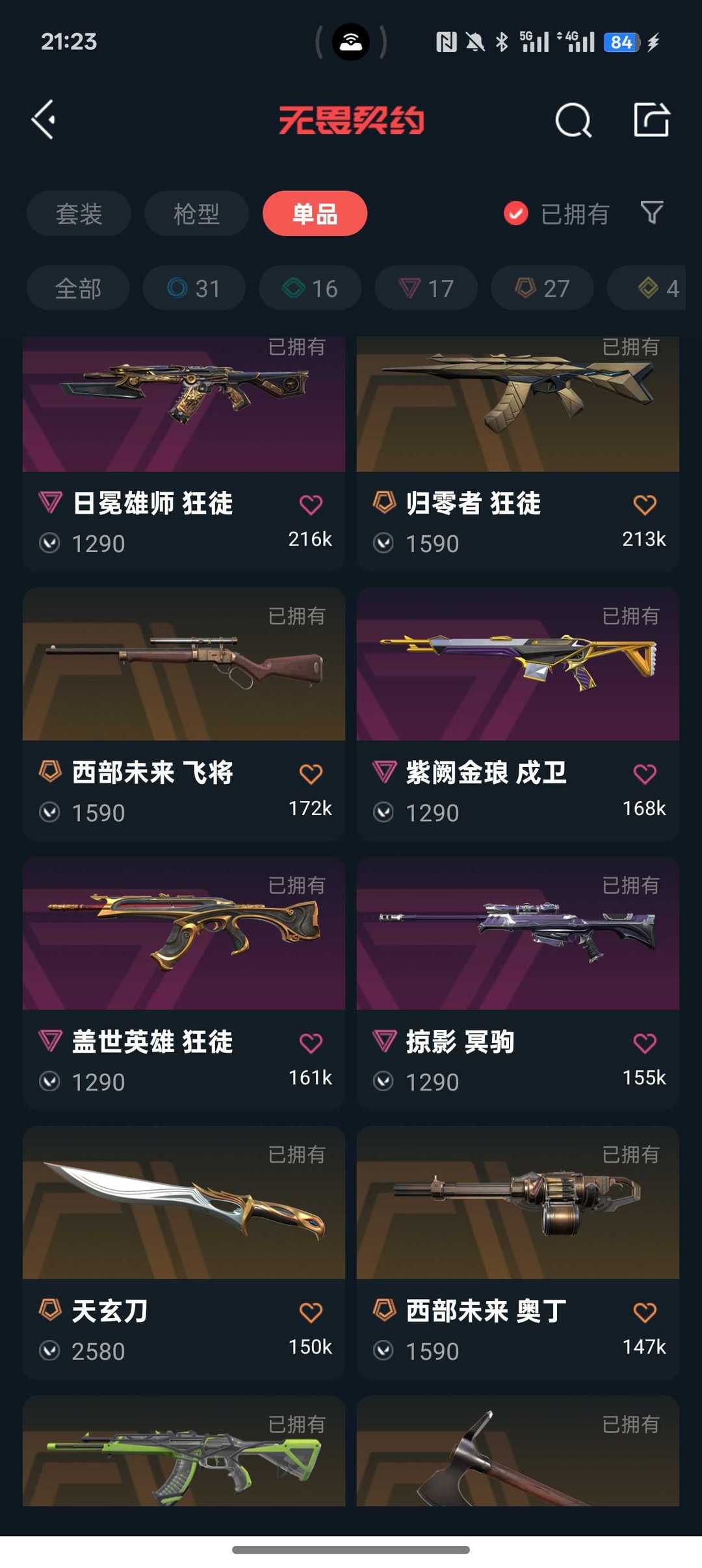702x1568 pixels.
Task: Filter by the blue 31 rarity chip
Action: pos(194,288)
